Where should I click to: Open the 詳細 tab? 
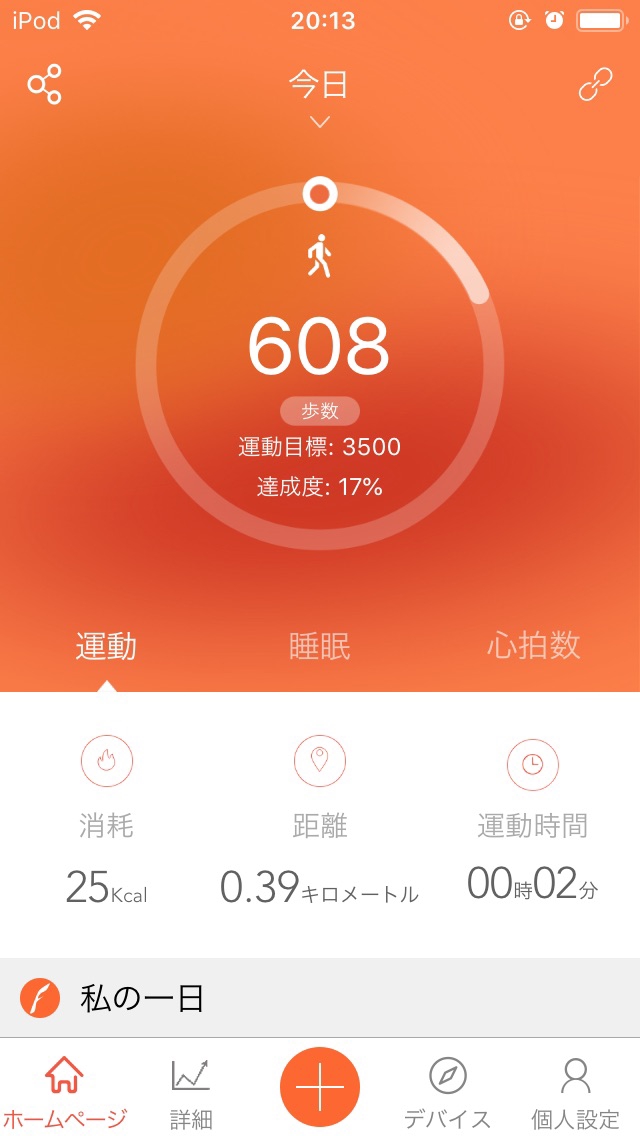[x=191, y=1094]
